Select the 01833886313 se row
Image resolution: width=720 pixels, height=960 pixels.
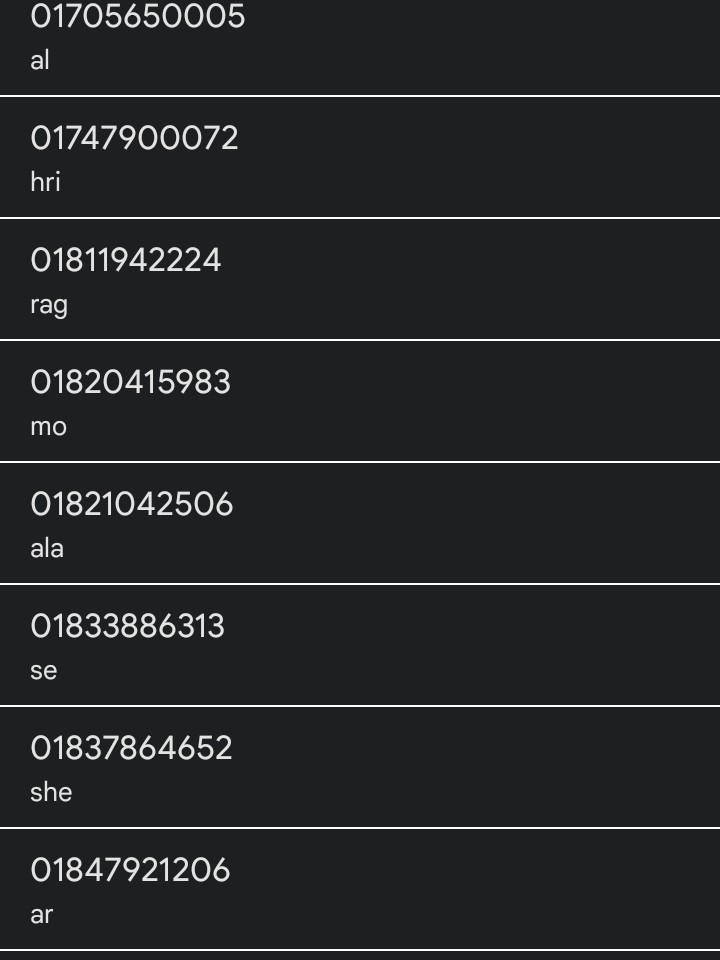tap(360, 645)
